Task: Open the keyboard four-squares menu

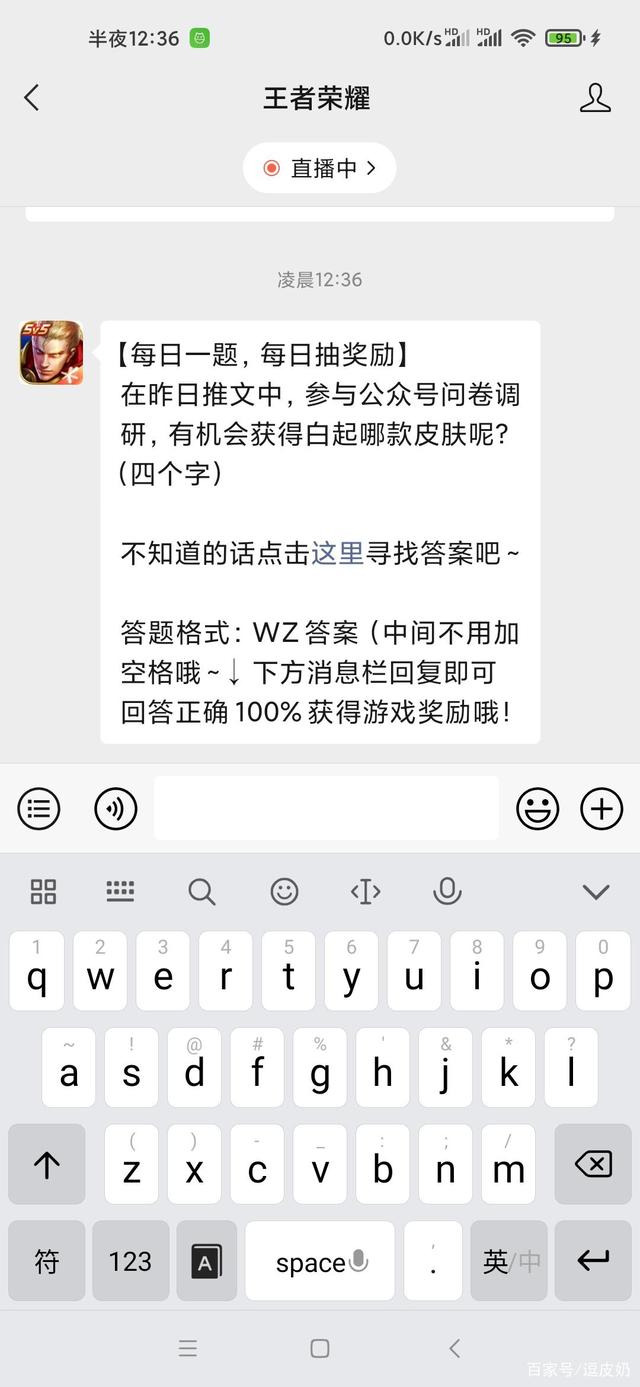Action: click(x=44, y=891)
